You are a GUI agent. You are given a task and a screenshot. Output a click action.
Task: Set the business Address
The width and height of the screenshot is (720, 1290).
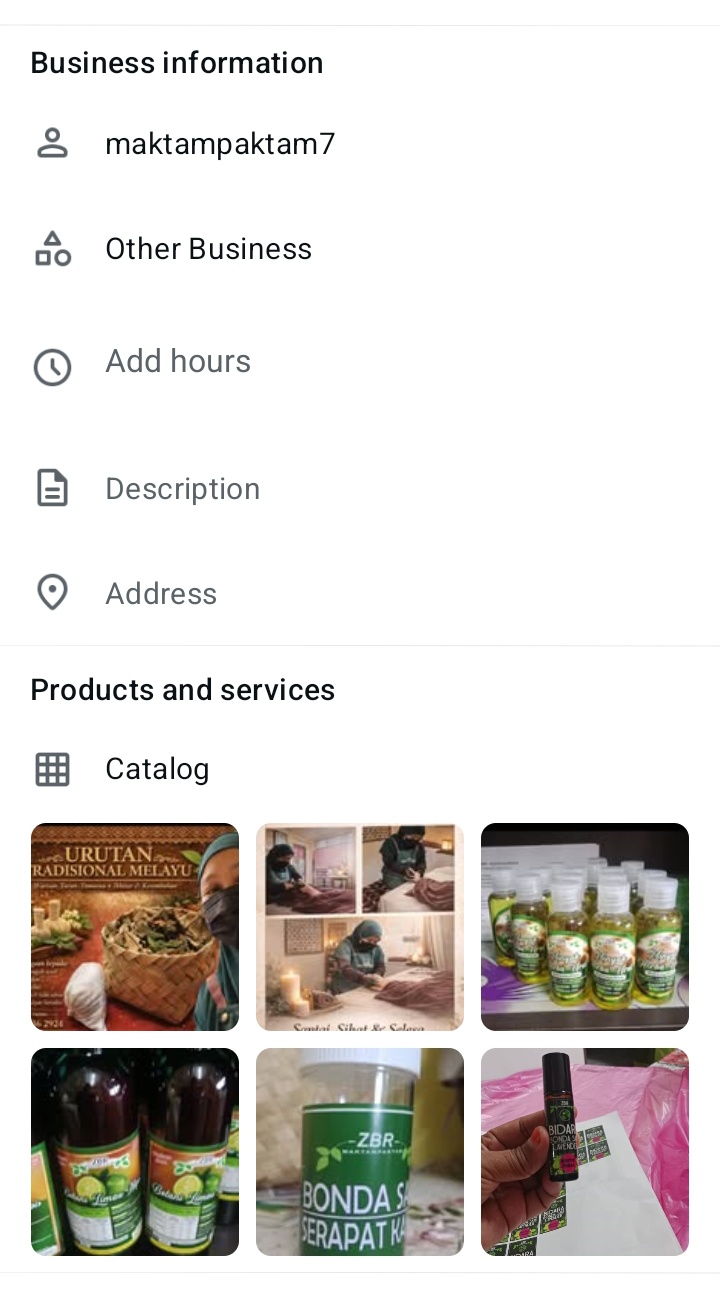[x=161, y=594]
